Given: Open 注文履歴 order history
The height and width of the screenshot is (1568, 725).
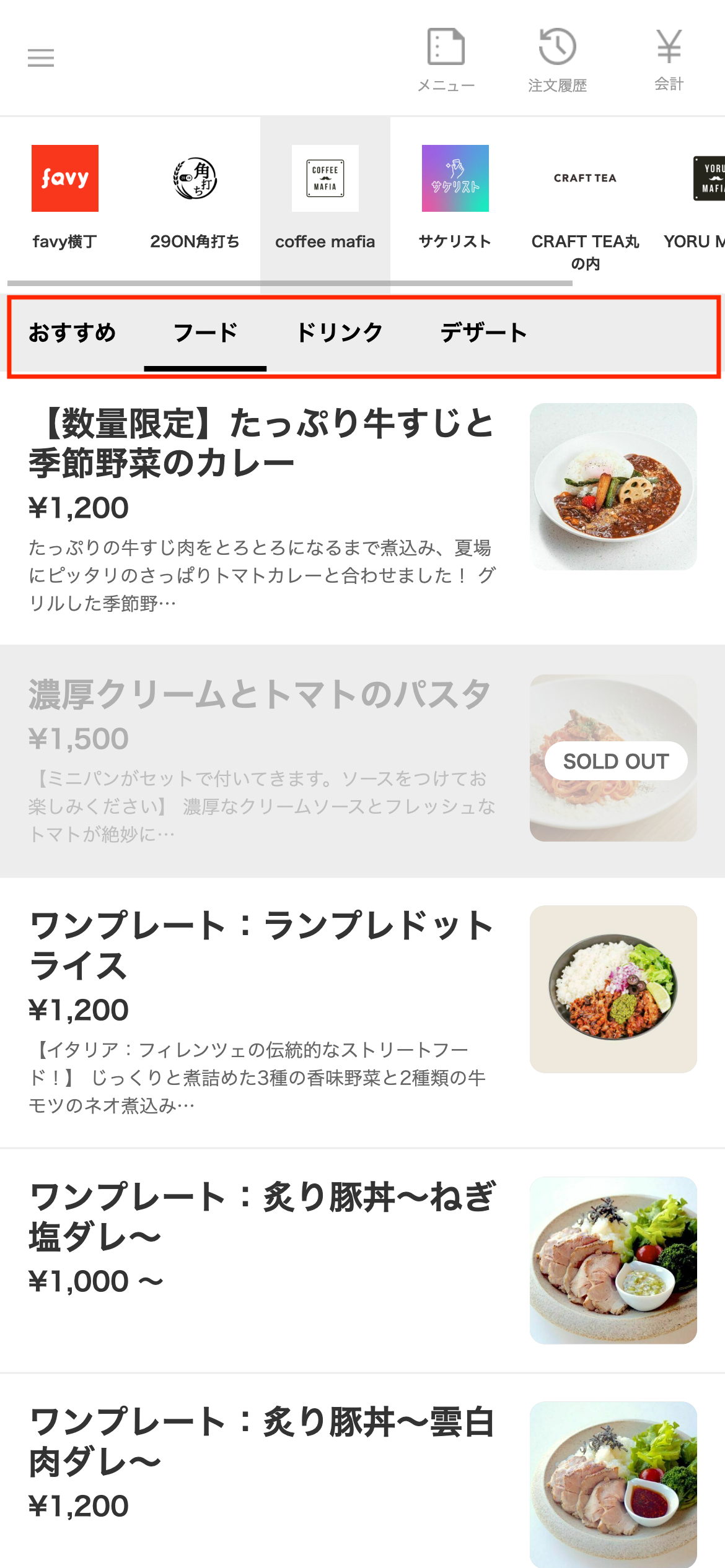Looking at the screenshot, I should [x=557, y=60].
